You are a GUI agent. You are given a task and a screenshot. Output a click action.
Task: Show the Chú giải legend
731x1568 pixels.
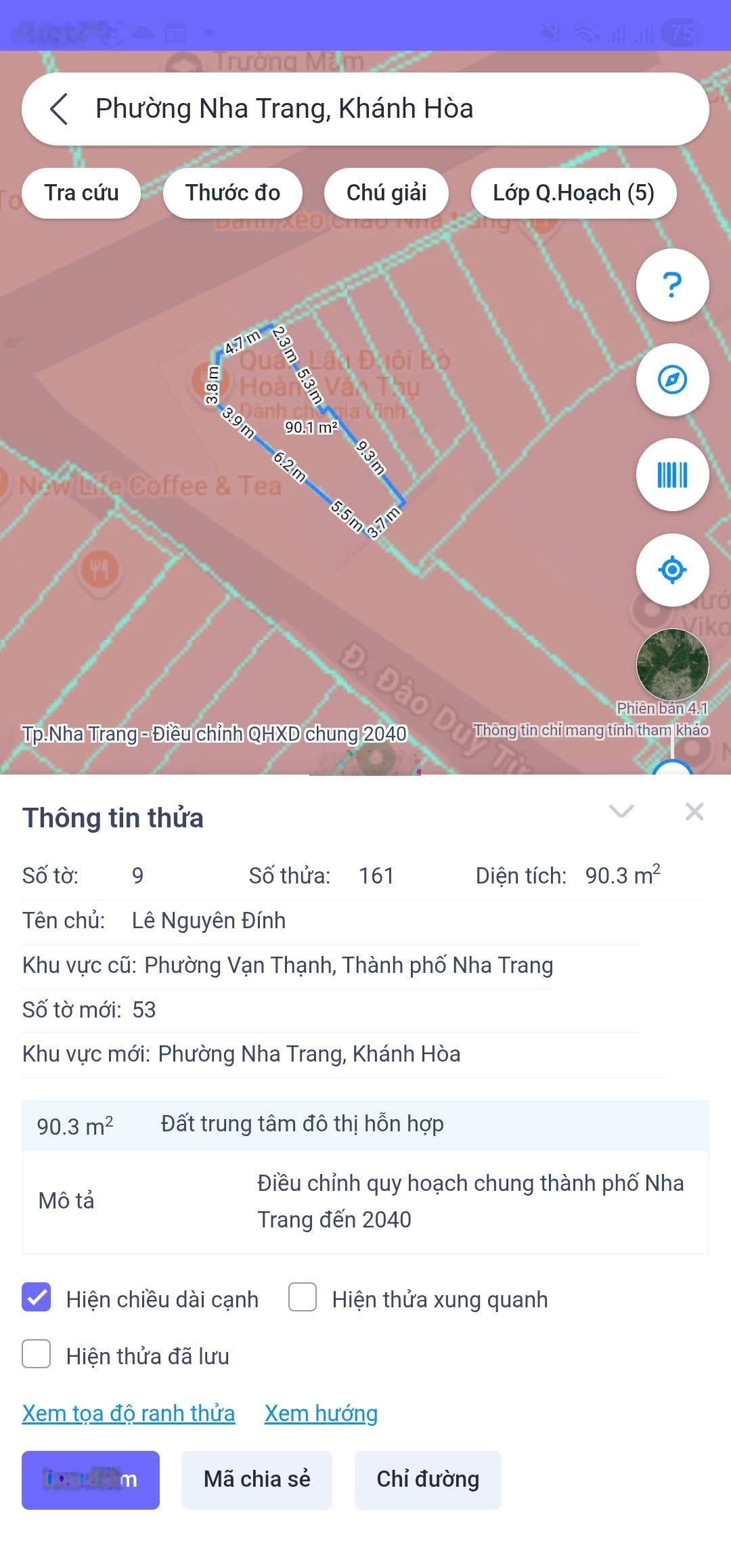coord(386,193)
